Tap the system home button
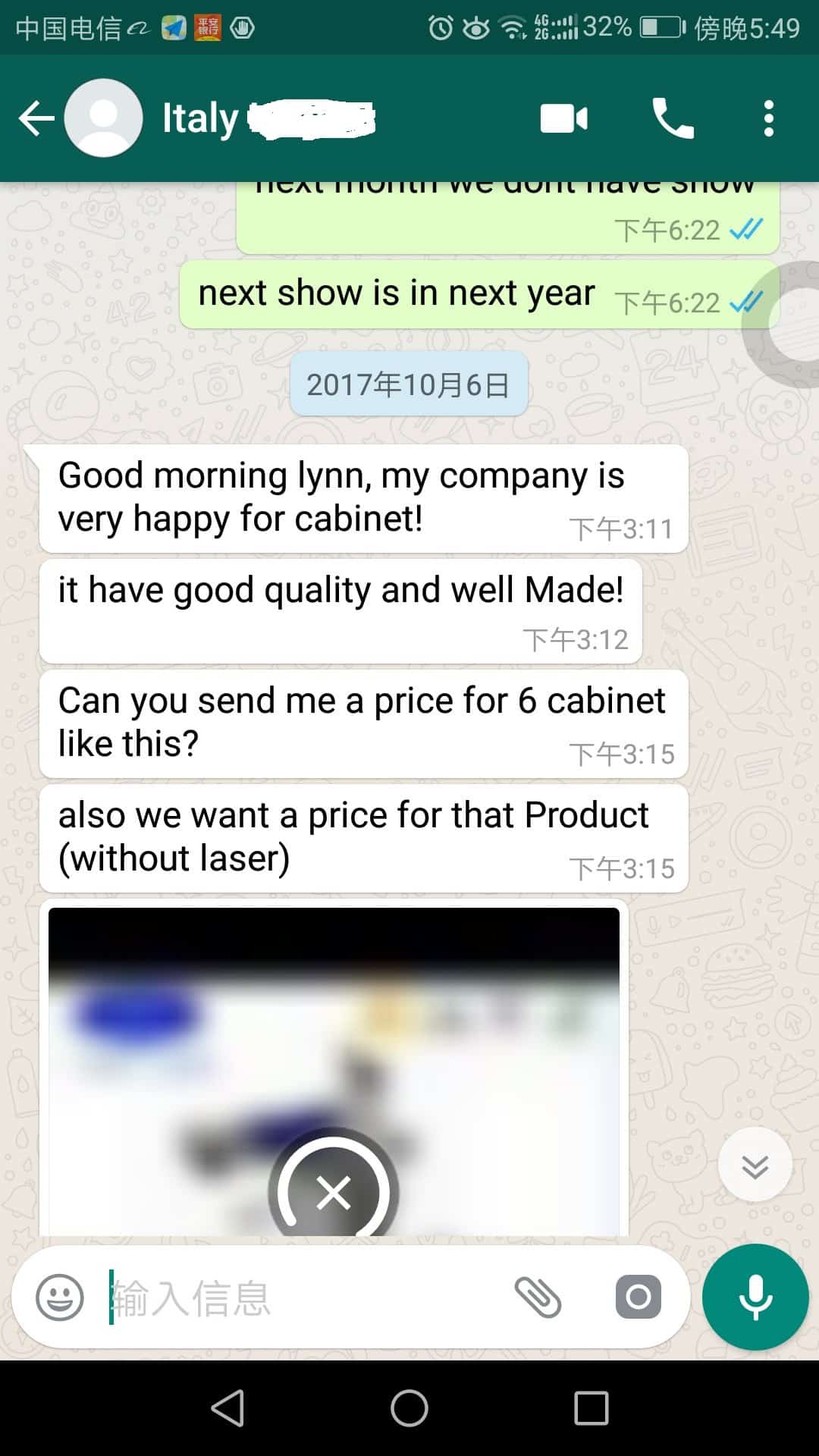 coord(409,1408)
